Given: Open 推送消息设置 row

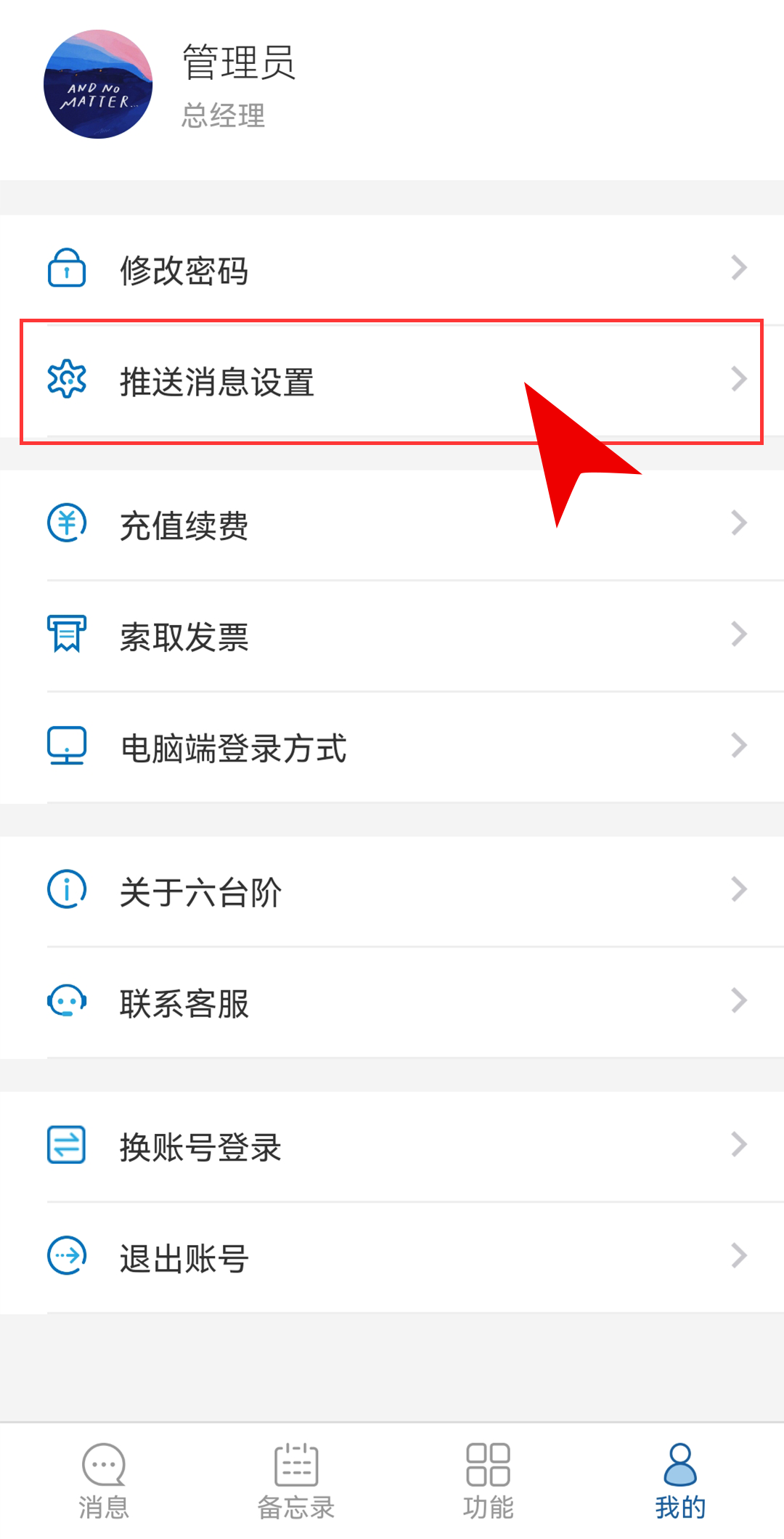Looking at the screenshot, I should coord(392,381).
